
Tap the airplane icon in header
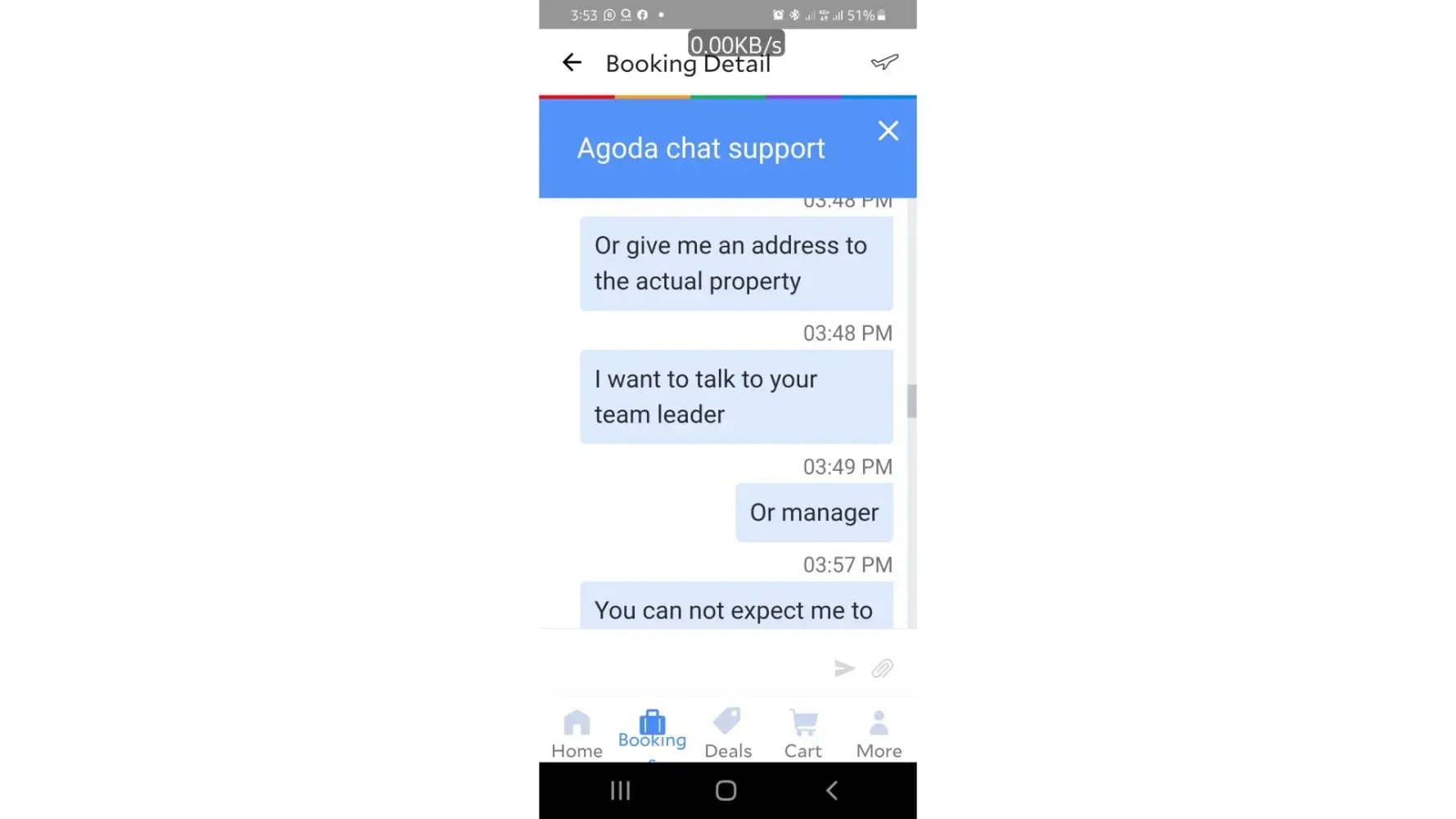click(884, 62)
